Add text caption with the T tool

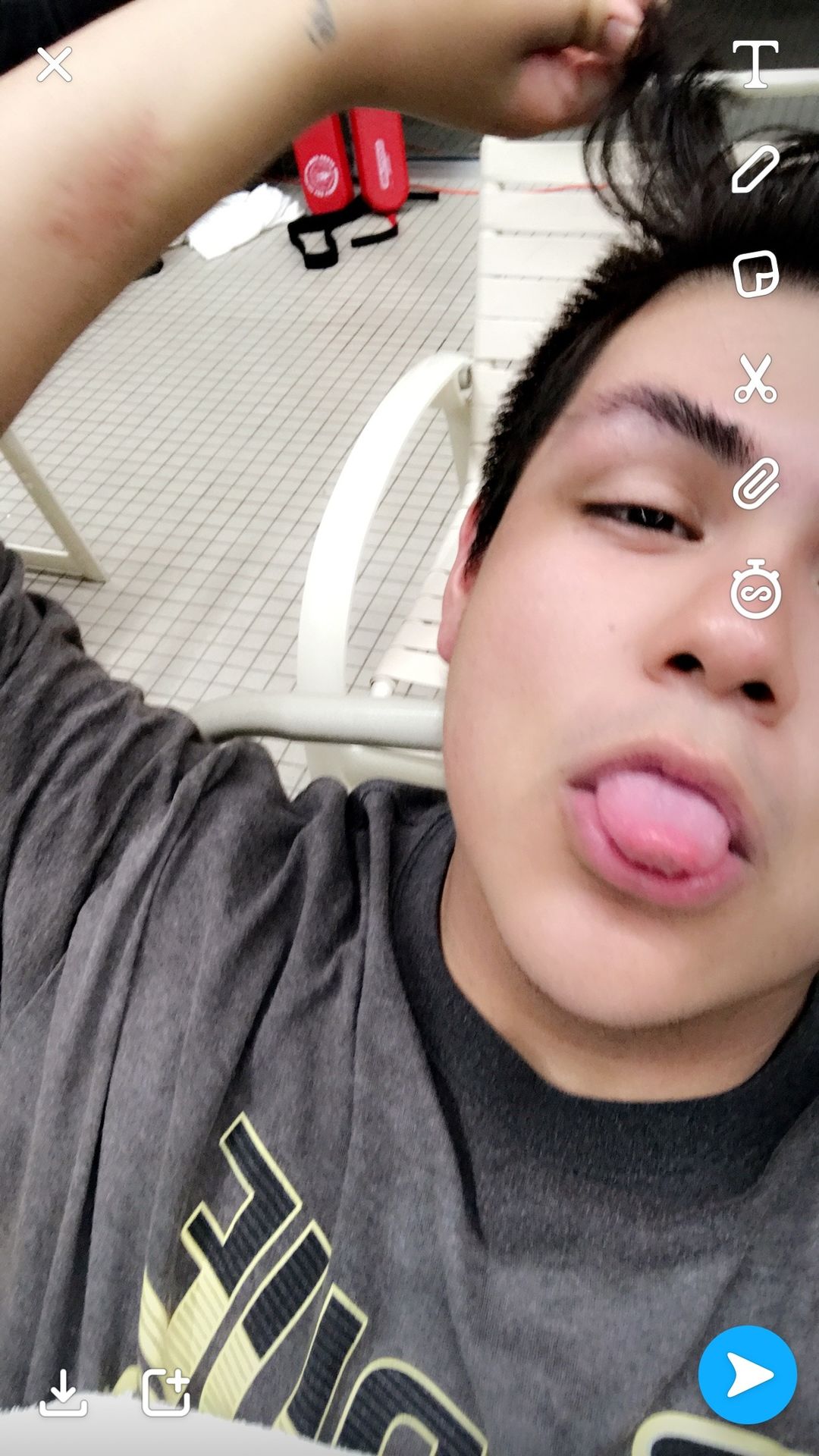click(x=755, y=64)
